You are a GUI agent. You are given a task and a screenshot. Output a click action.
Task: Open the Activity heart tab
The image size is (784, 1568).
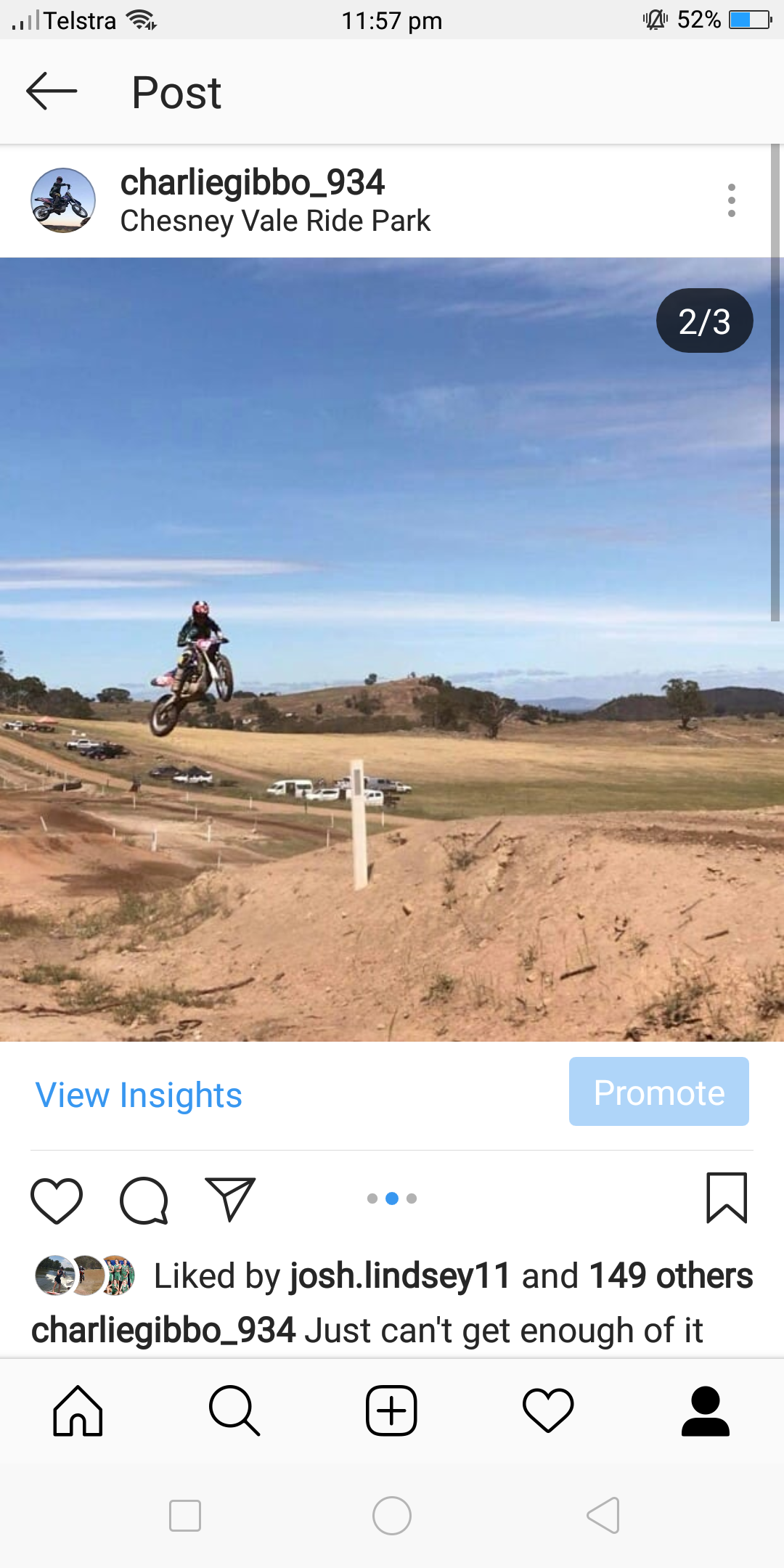548,1411
